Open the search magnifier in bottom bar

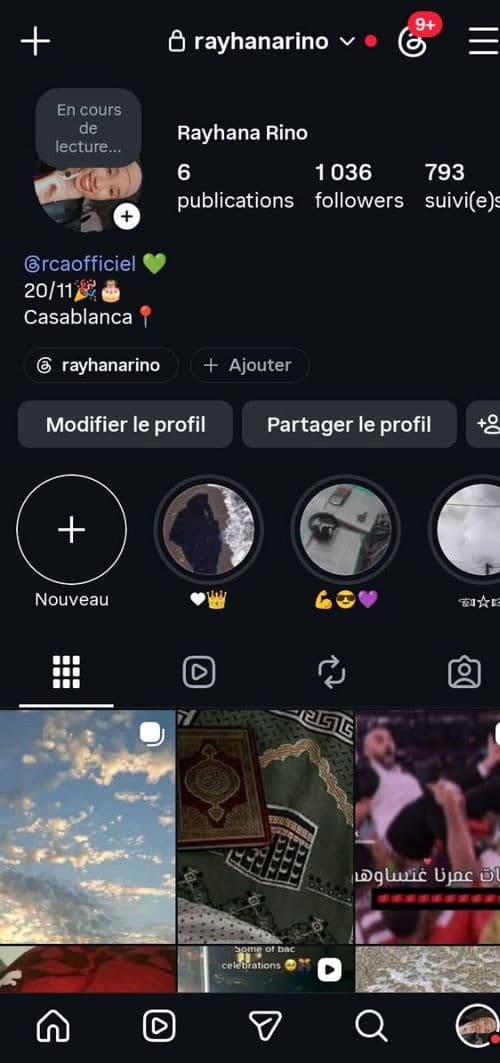(x=371, y=1026)
